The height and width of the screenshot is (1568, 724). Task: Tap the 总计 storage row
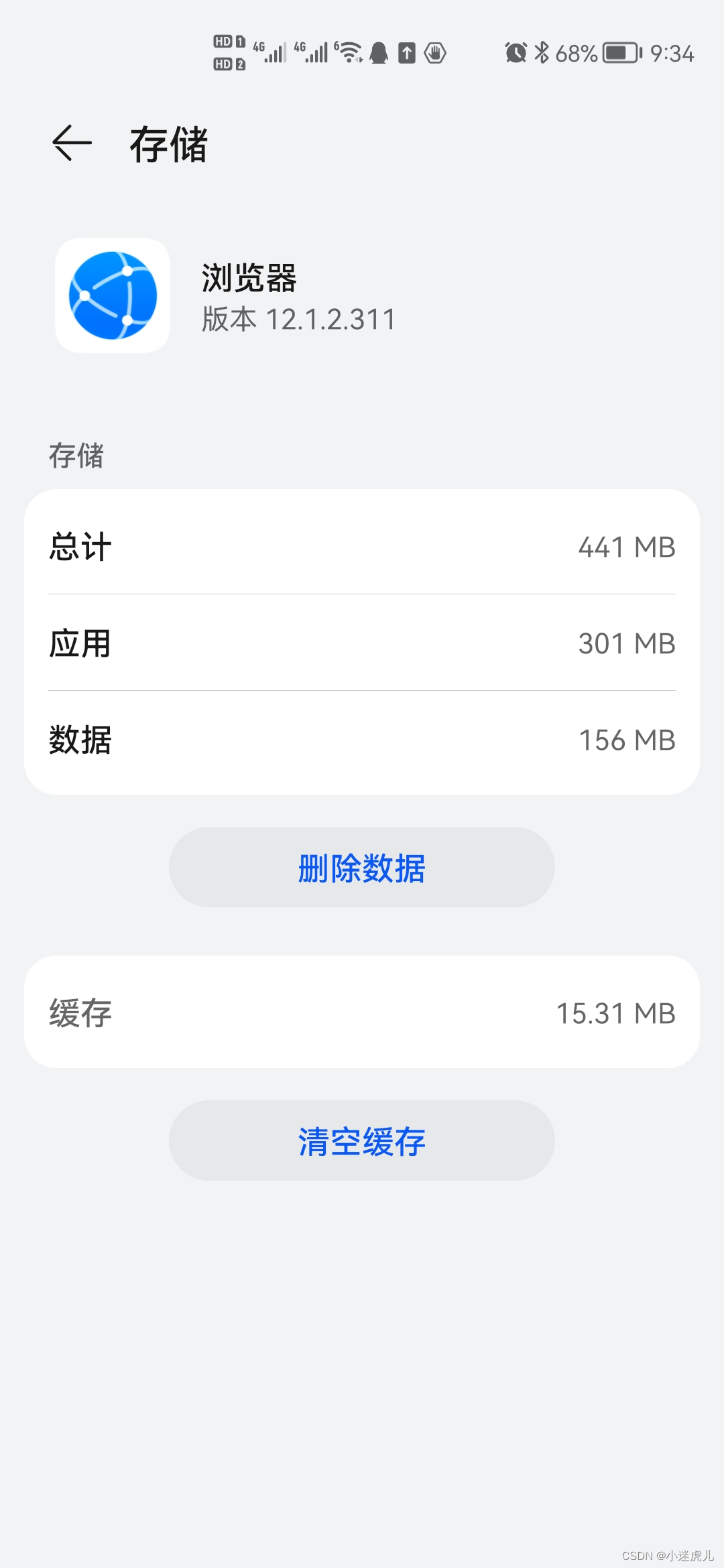pos(362,546)
